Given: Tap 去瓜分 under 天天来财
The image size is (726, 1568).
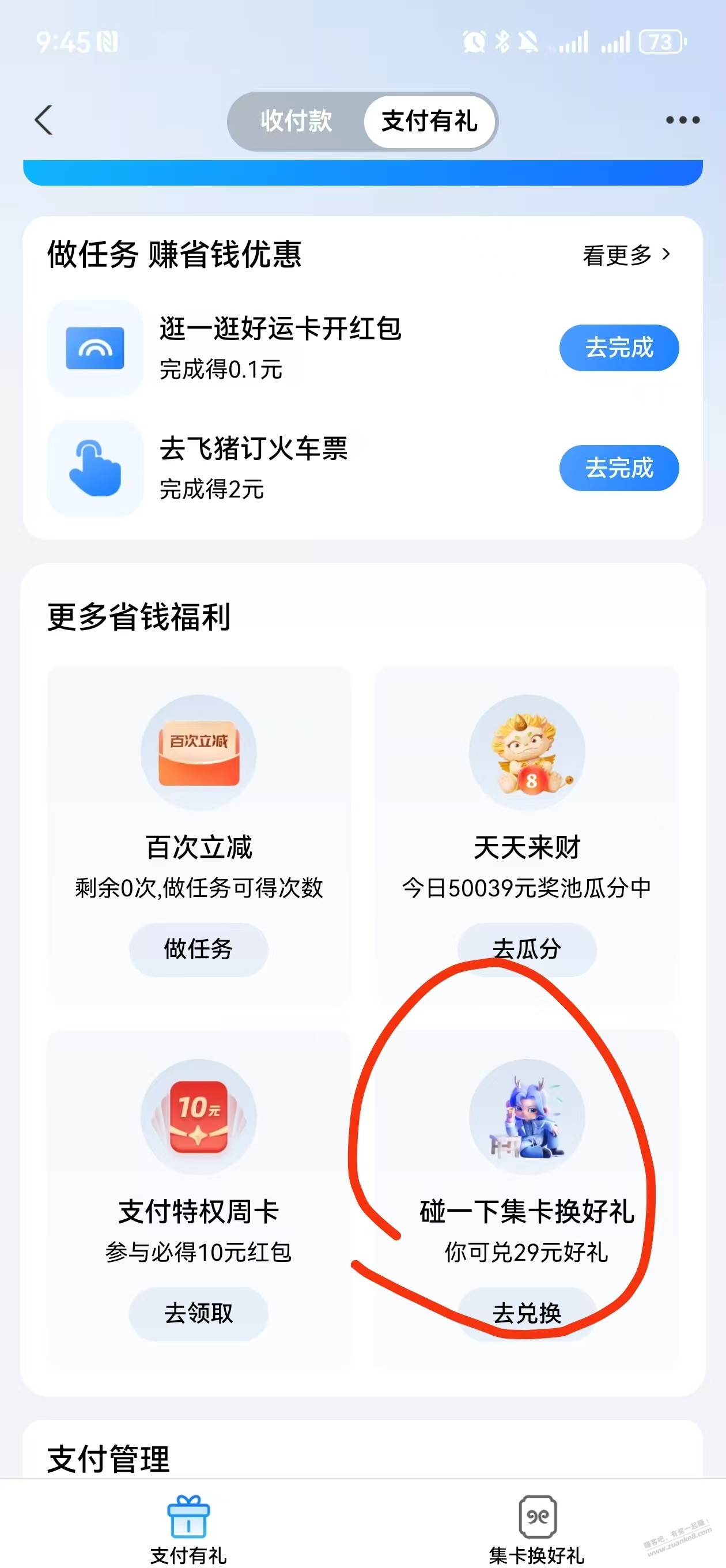Looking at the screenshot, I should [x=527, y=949].
